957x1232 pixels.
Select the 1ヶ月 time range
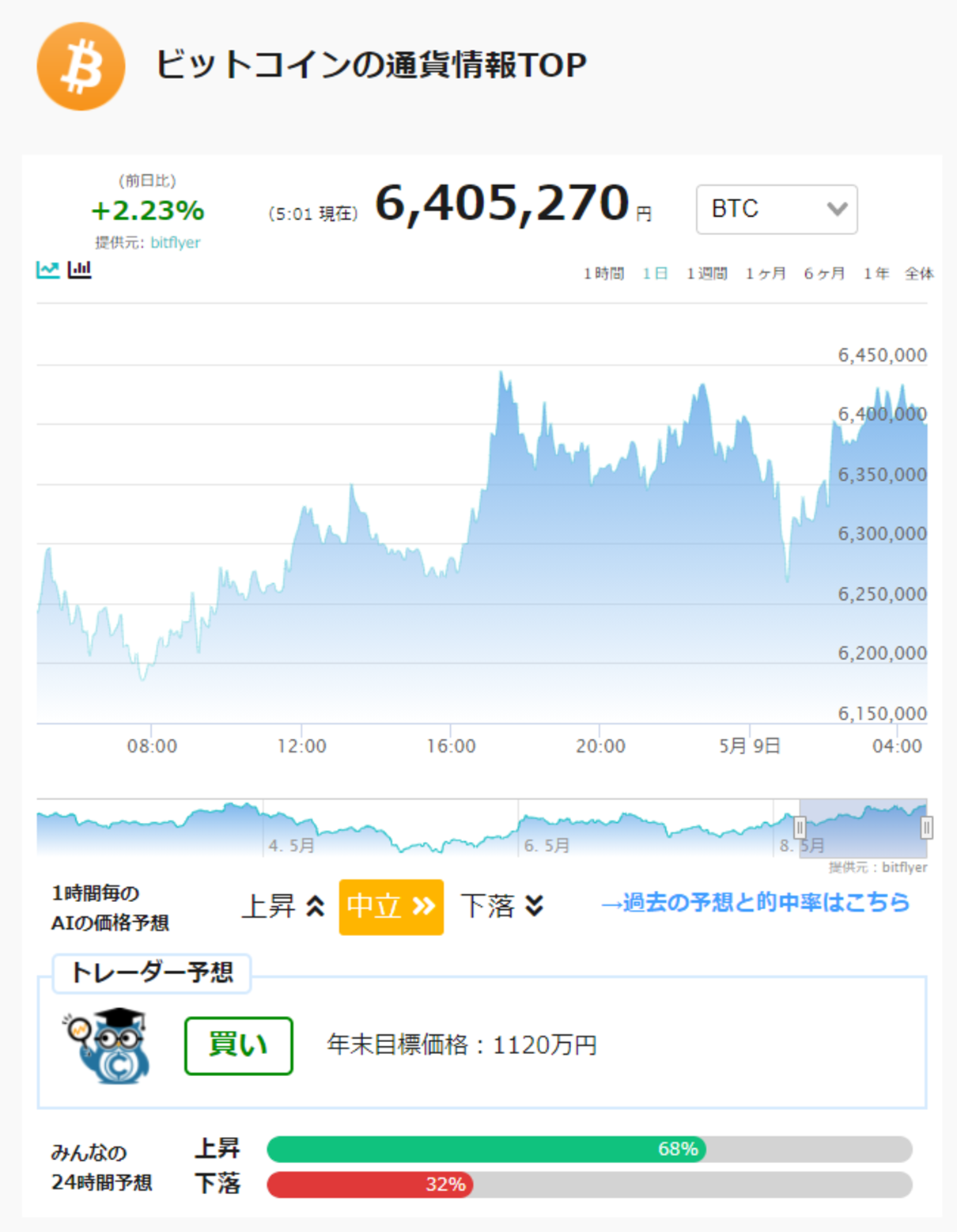(x=765, y=274)
